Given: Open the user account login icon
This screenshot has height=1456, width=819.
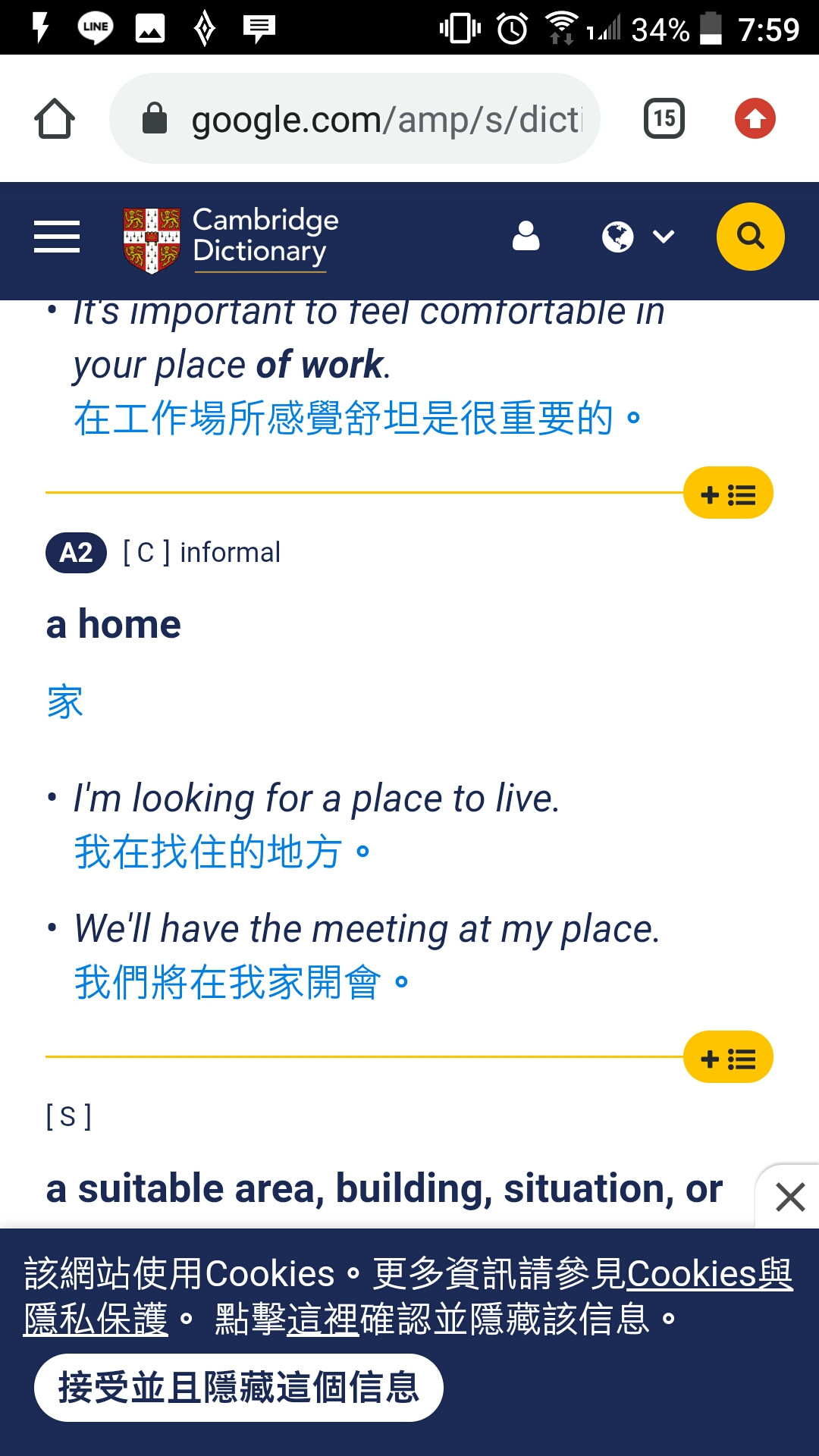Looking at the screenshot, I should (526, 237).
